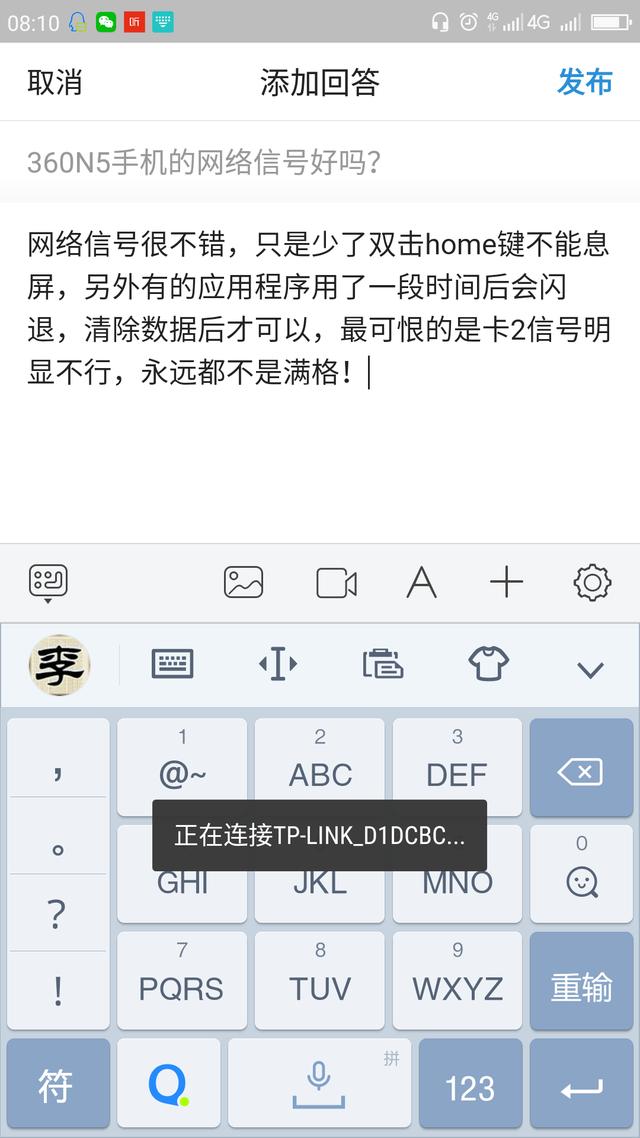Viewport: 640px width, 1138px height.
Task: Switch to the 123 numeric keyboard
Action: pos(470,1085)
